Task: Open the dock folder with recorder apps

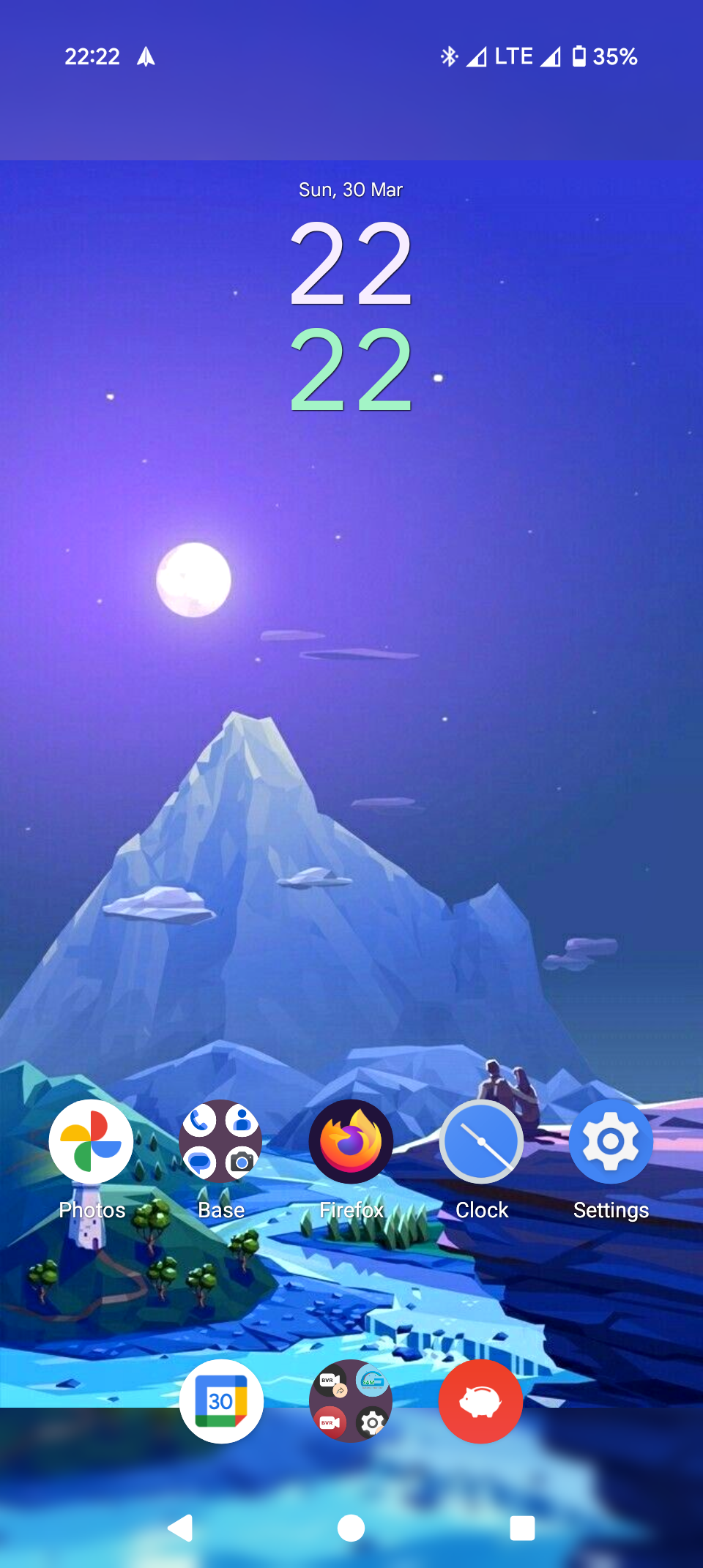Action: 351,1401
